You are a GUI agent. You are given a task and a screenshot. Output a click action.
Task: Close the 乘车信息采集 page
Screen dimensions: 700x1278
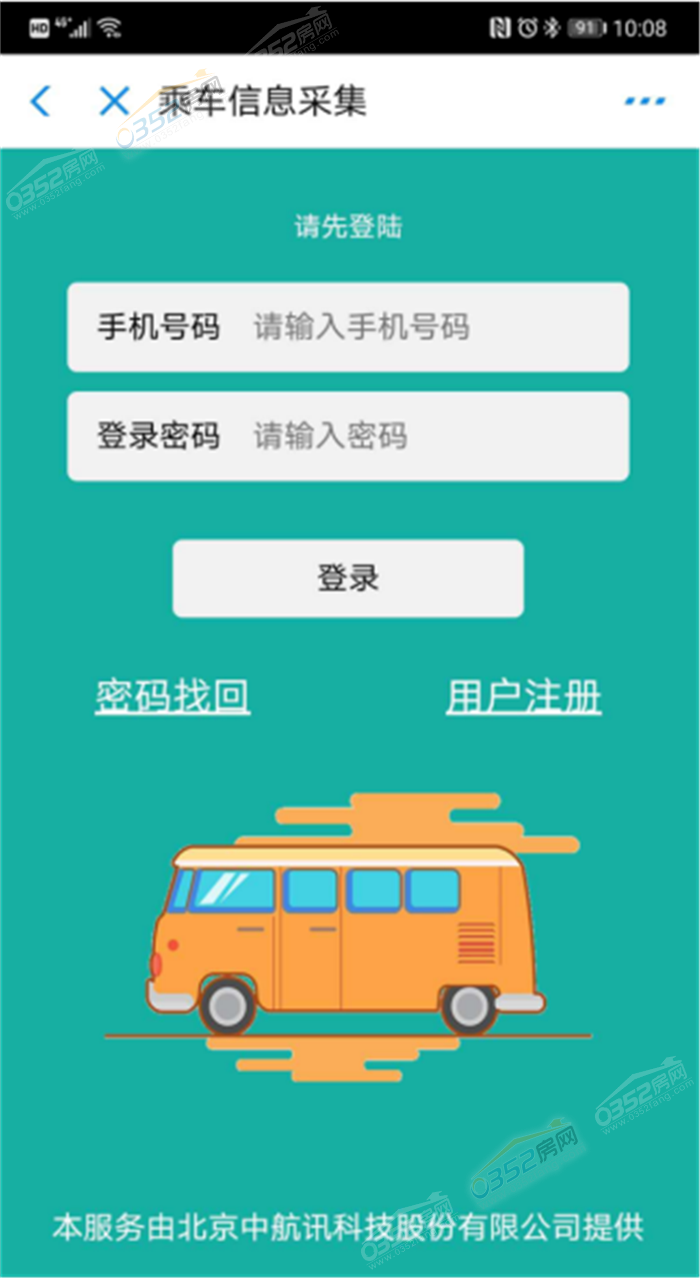tap(115, 101)
